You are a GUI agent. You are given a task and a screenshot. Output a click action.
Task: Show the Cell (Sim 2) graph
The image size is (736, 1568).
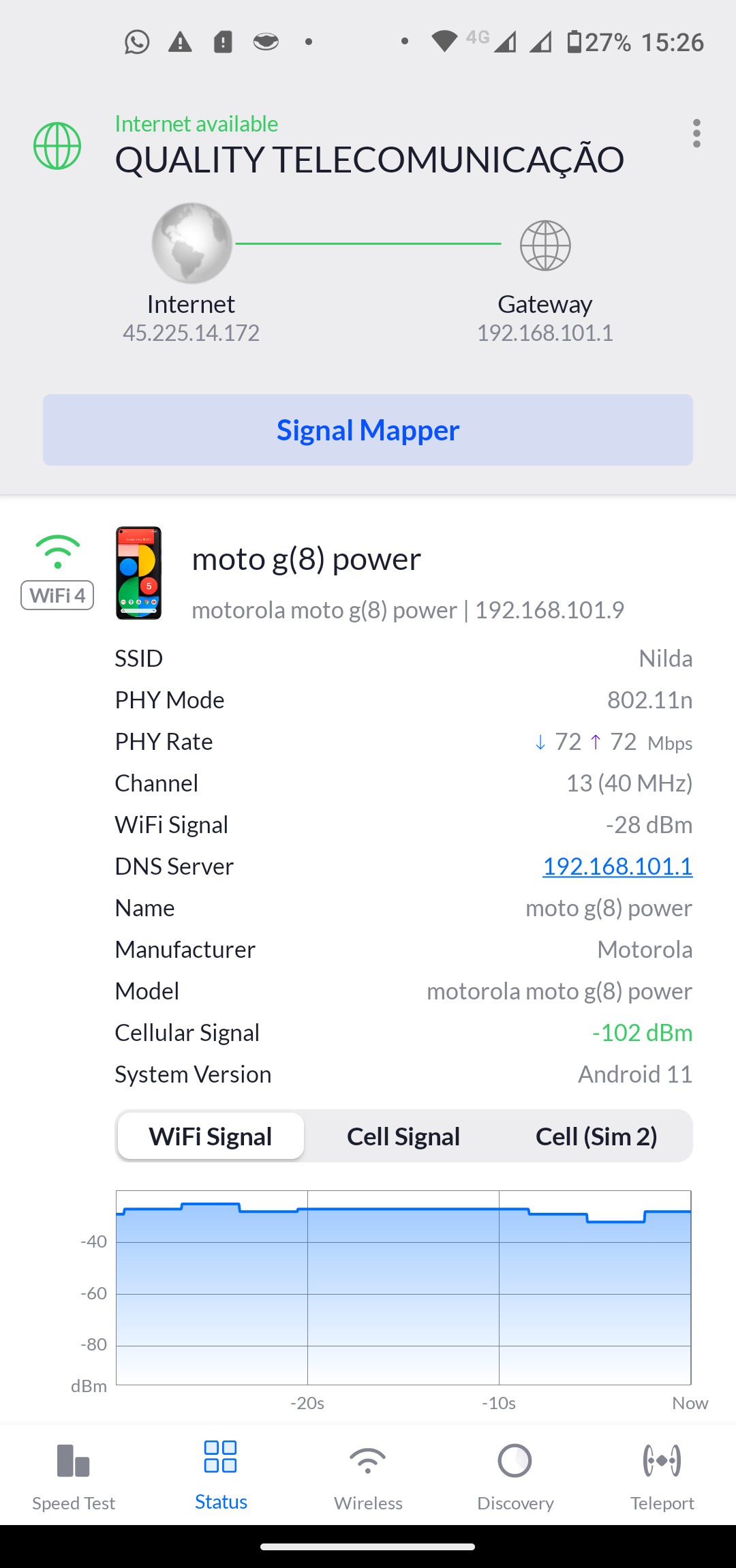click(596, 1136)
